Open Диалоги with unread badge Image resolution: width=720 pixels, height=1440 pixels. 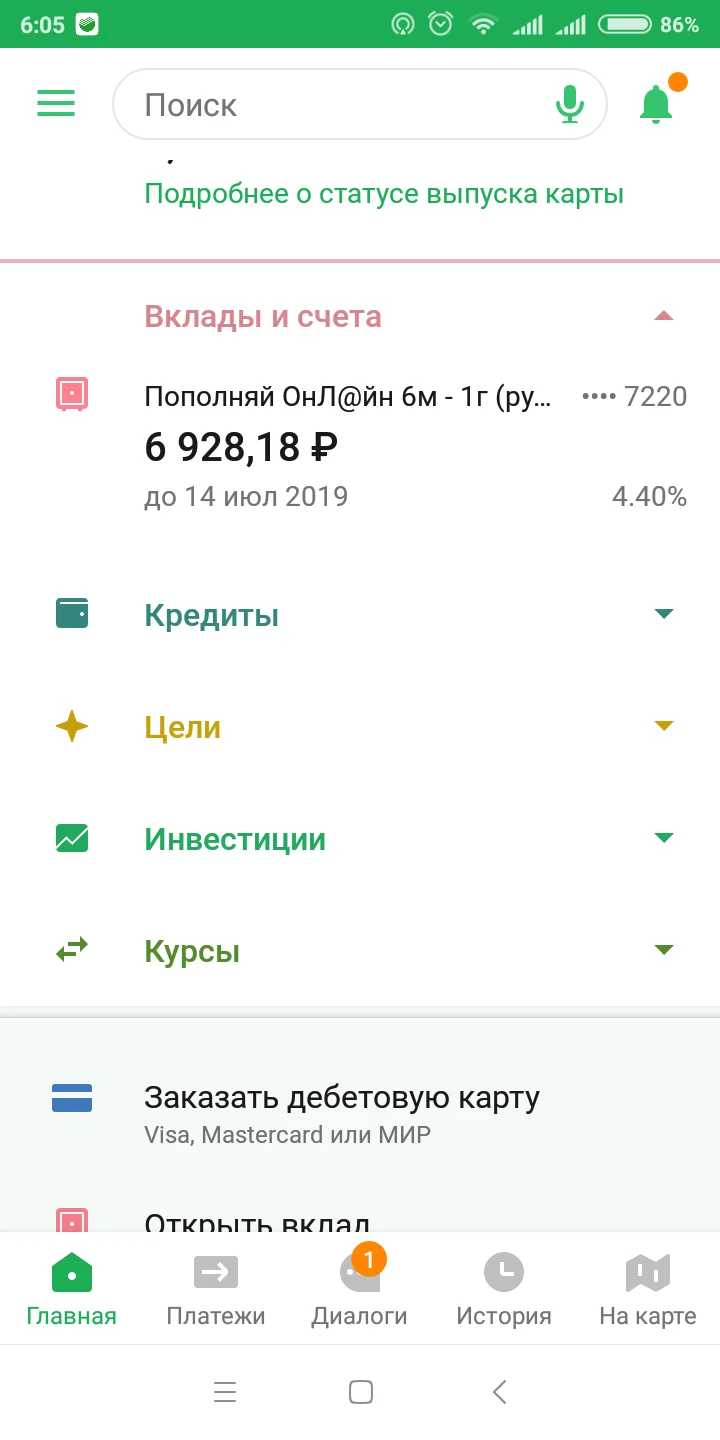tap(359, 1288)
